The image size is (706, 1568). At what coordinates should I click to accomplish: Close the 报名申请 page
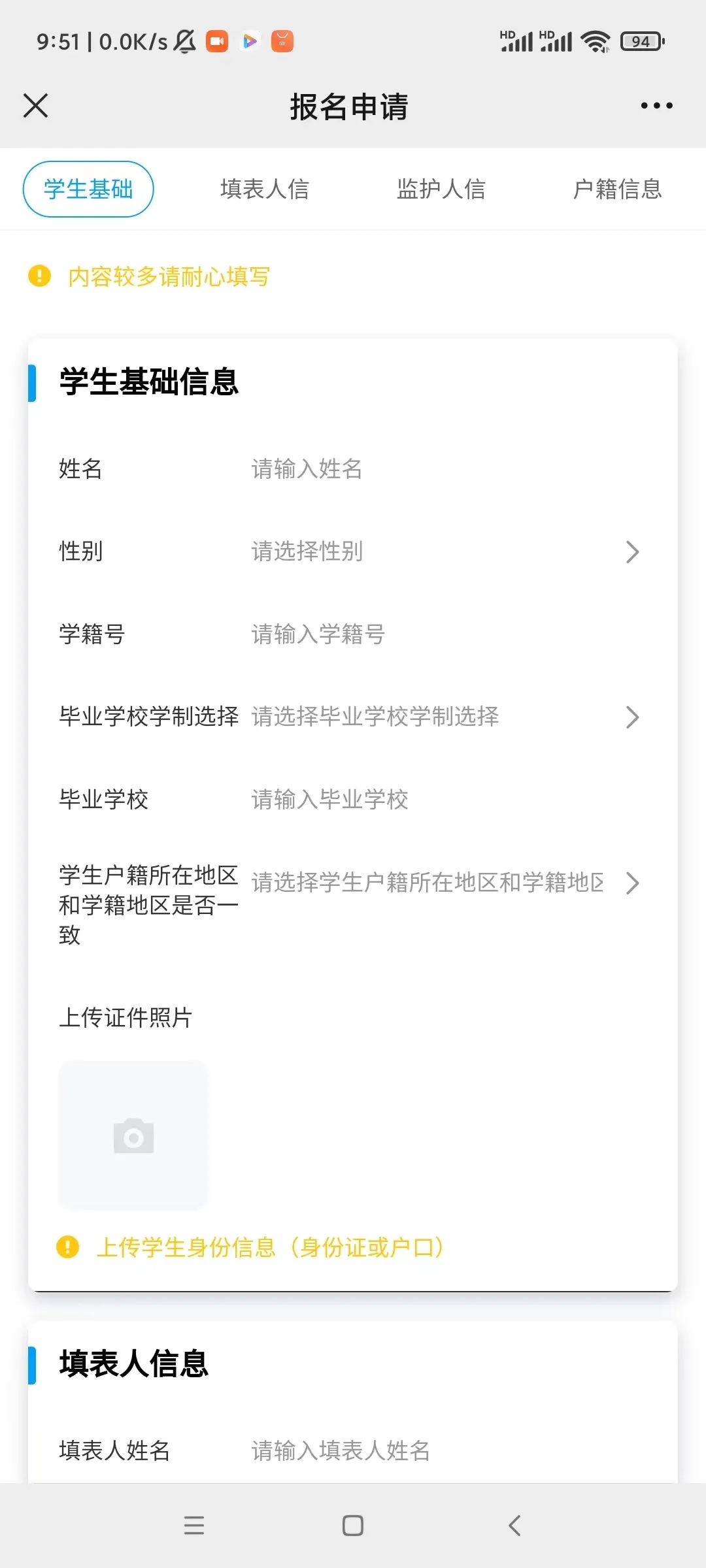point(36,105)
